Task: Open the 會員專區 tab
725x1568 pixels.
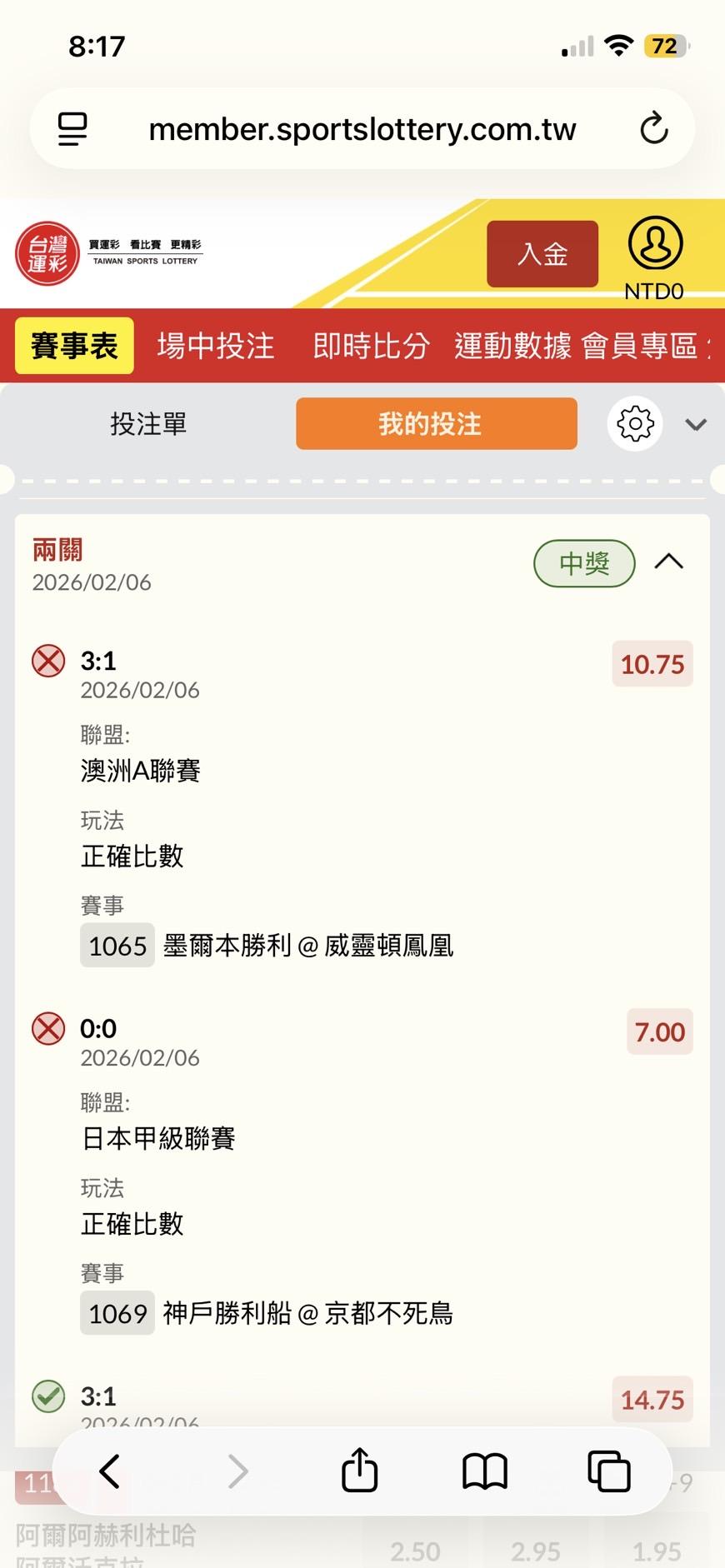Action: (639, 345)
